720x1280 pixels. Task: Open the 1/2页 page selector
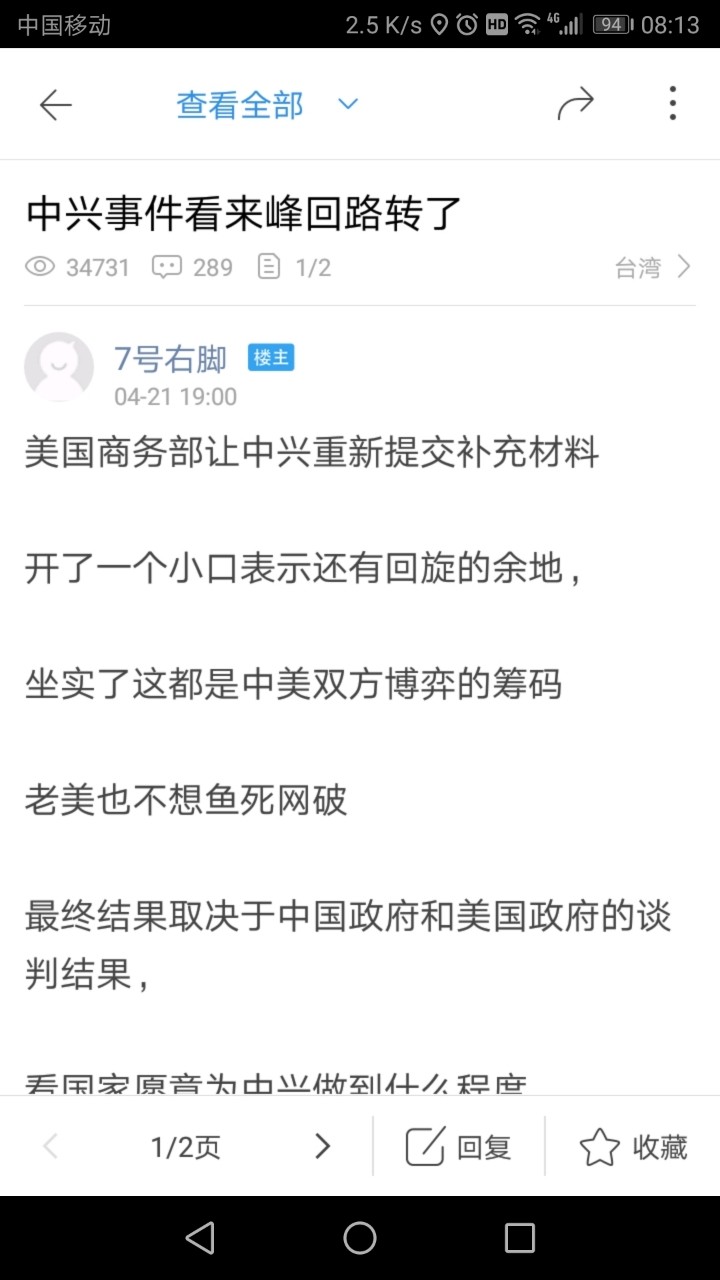[x=186, y=1146]
